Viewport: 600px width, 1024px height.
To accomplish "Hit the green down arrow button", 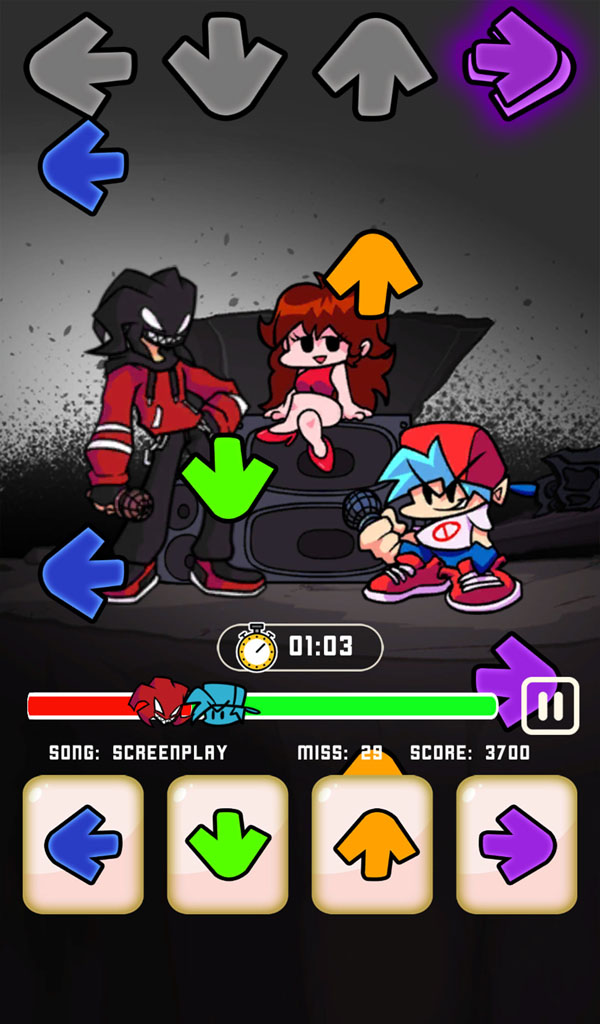I will coord(228,845).
